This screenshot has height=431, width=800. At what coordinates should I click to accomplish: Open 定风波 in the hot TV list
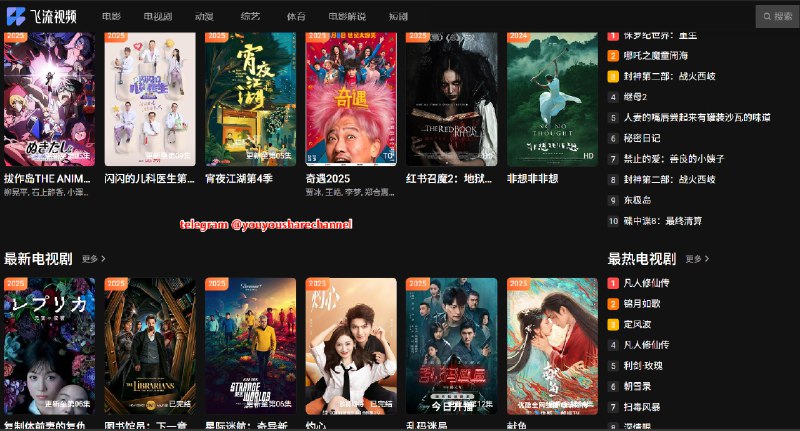click(x=637, y=324)
